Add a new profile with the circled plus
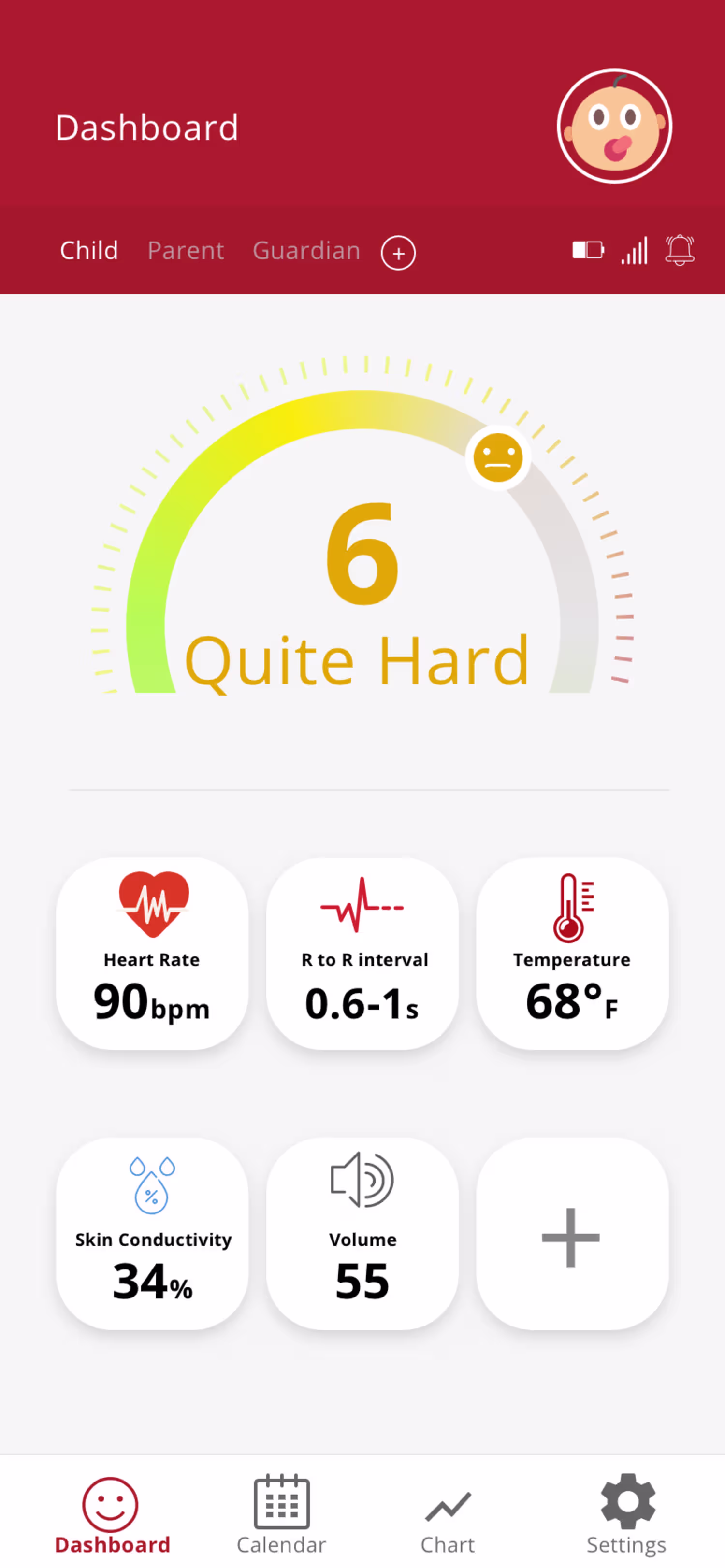The height and width of the screenshot is (1568, 725). pyautogui.click(x=398, y=253)
